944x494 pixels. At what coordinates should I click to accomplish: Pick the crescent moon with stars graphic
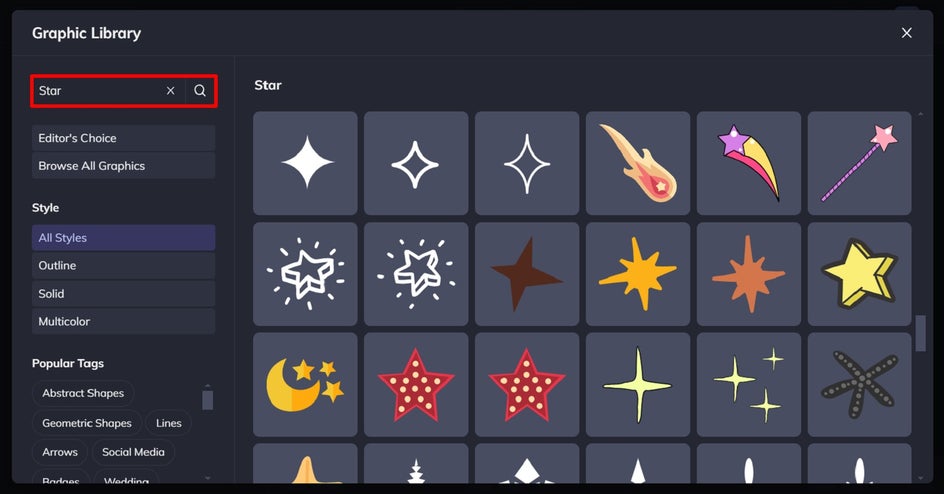pyautogui.click(x=305, y=385)
